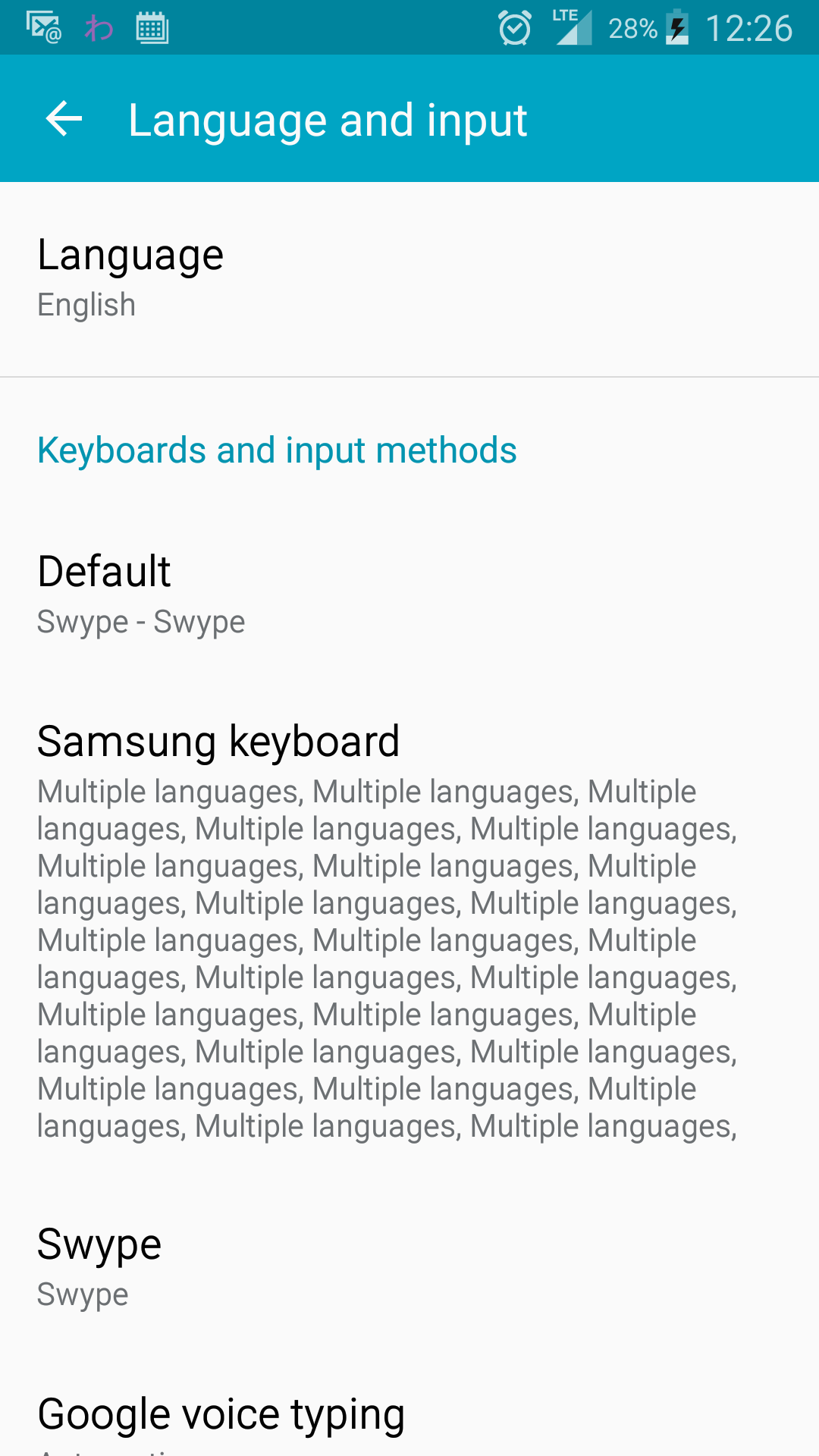The image size is (819, 1456).
Task: Open Google voice typing settings
Action: pyautogui.click(x=409, y=1414)
